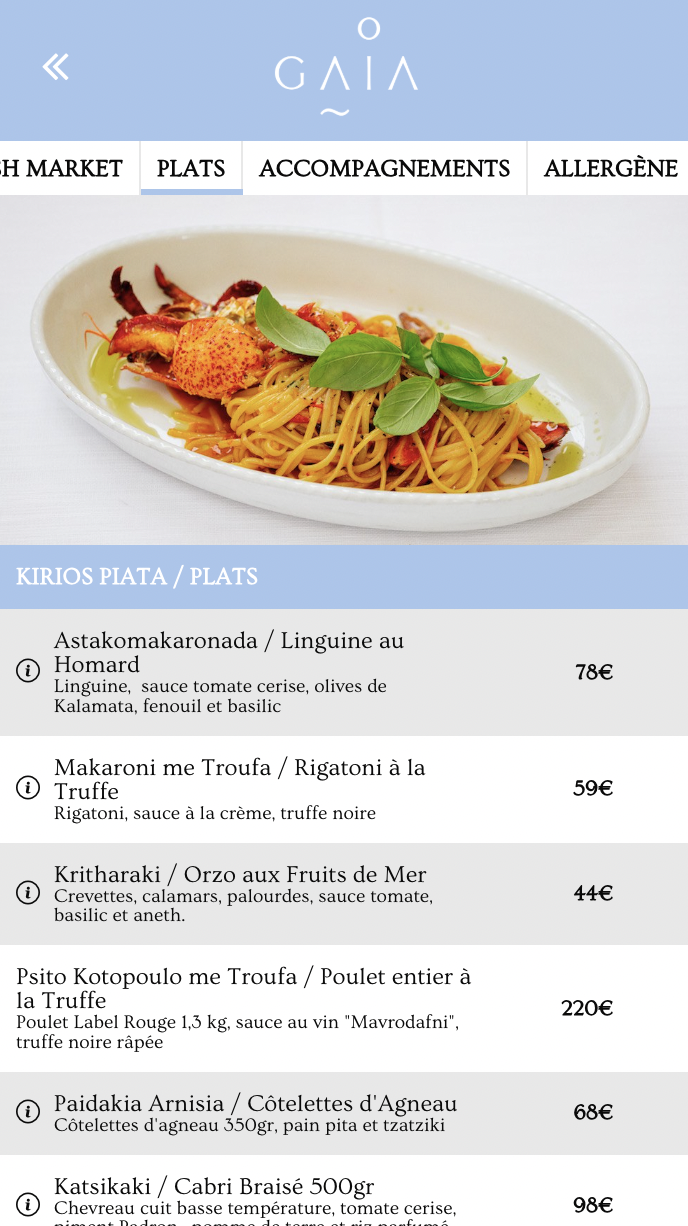Open info icon for Rigatoni à la Truffe
688x1226 pixels.
point(28,788)
